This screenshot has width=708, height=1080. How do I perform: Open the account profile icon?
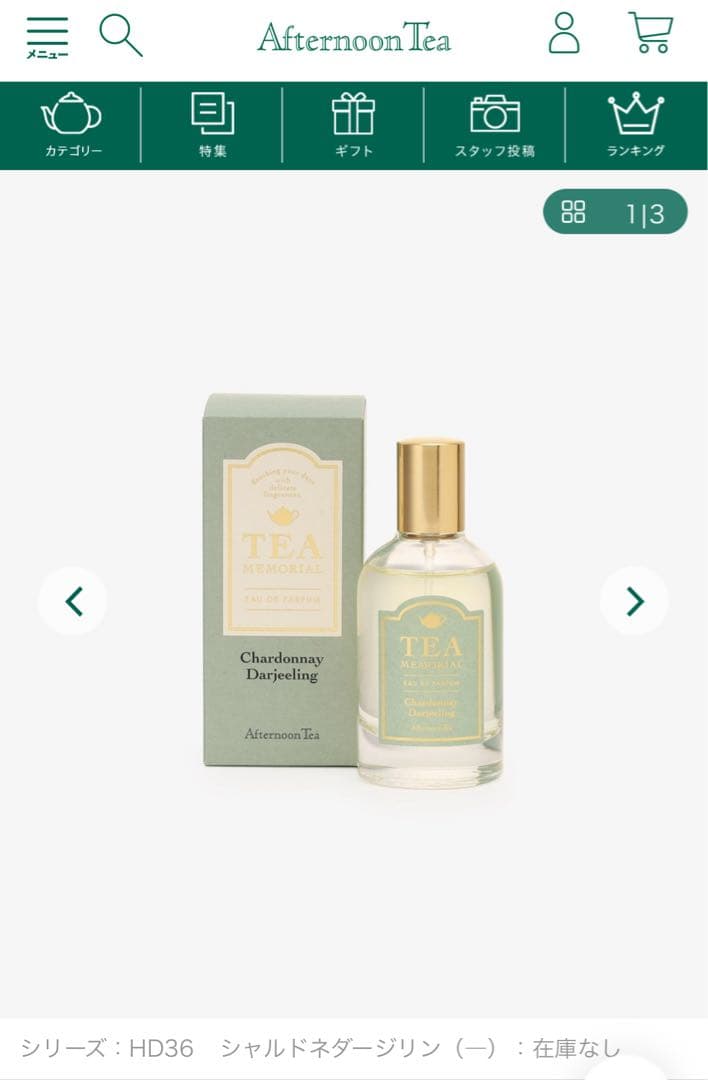[x=564, y=33]
